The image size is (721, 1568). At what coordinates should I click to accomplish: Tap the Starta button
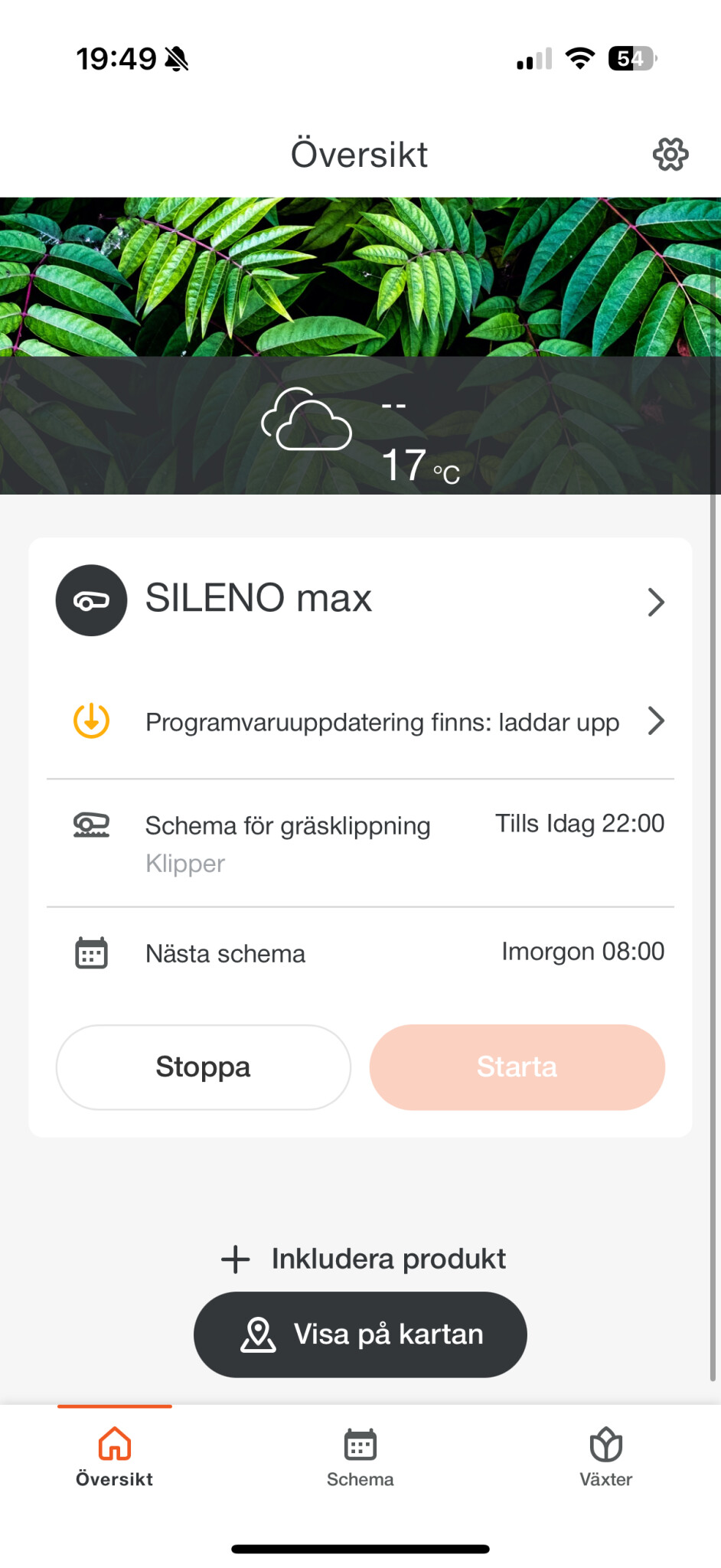(x=517, y=1067)
